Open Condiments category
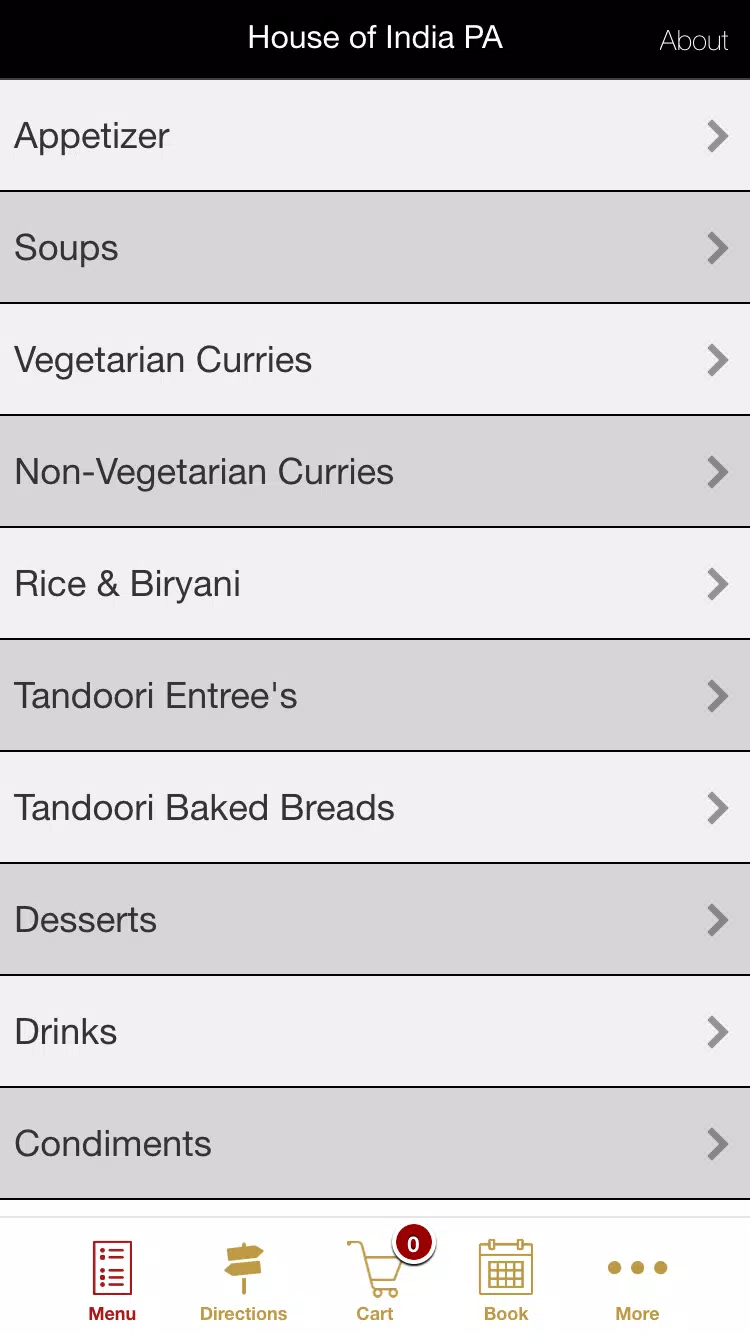Viewport: 750px width, 1334px height. (x=375, y=1143)
